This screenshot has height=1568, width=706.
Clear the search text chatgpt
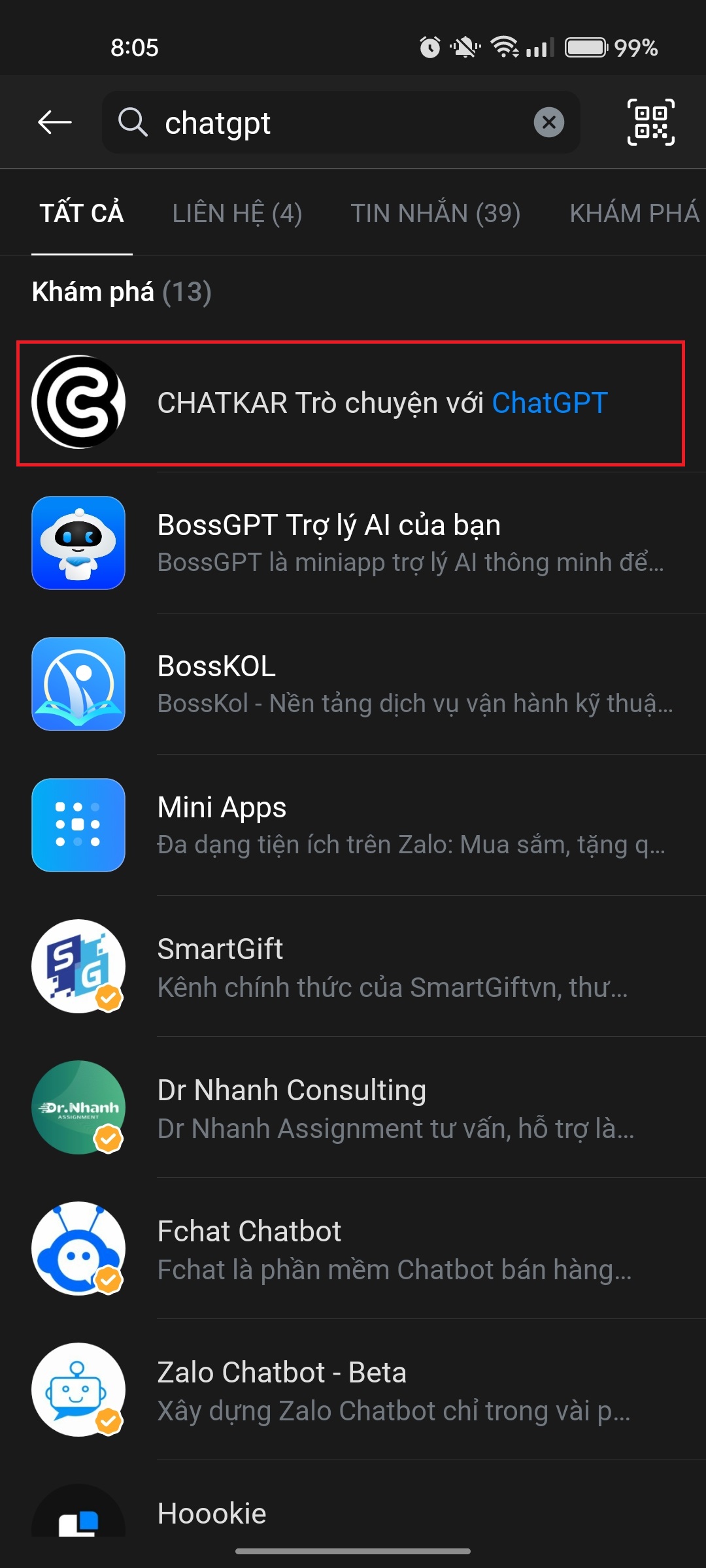548,122
